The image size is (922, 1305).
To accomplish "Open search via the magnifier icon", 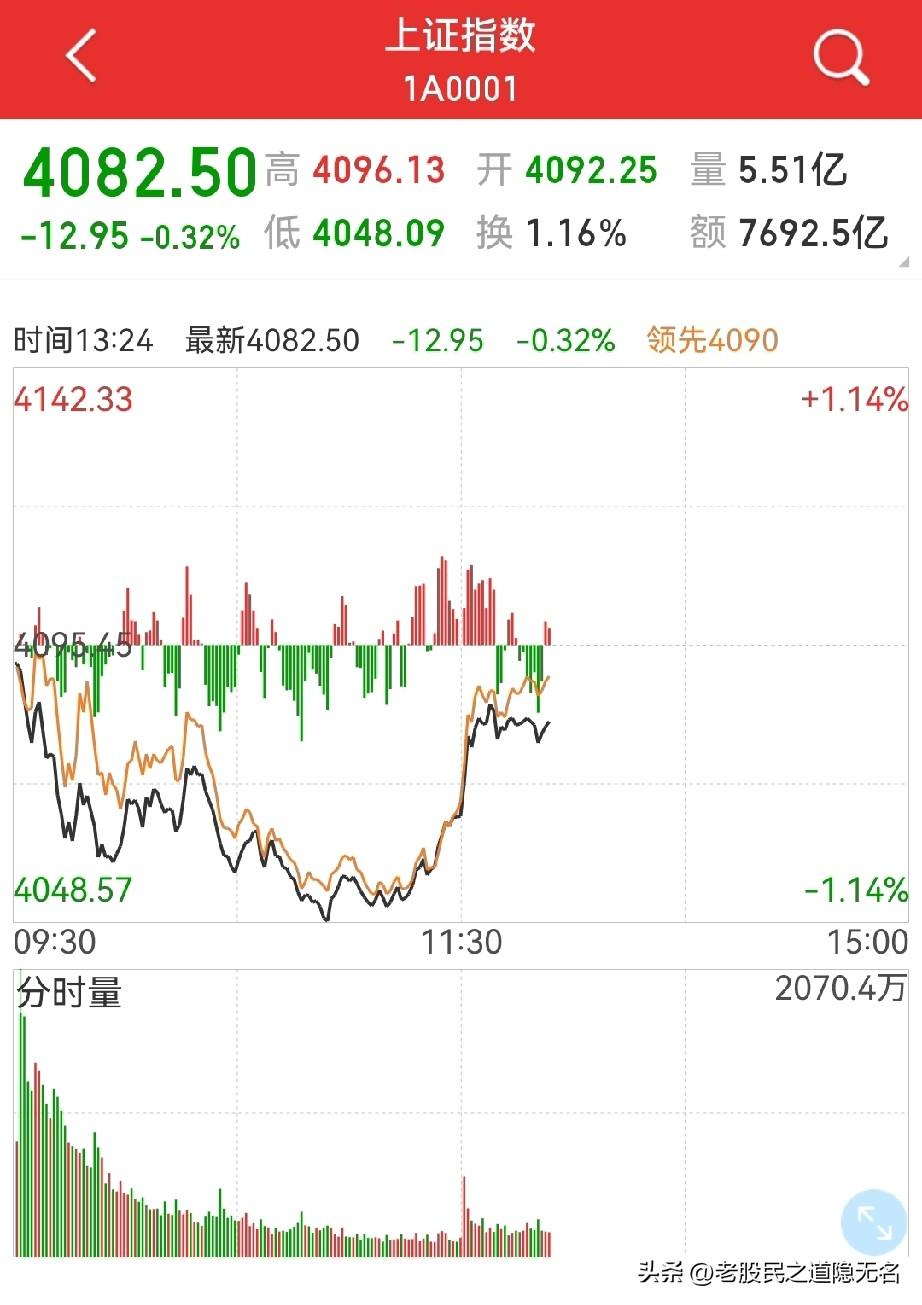I will 840,57.
